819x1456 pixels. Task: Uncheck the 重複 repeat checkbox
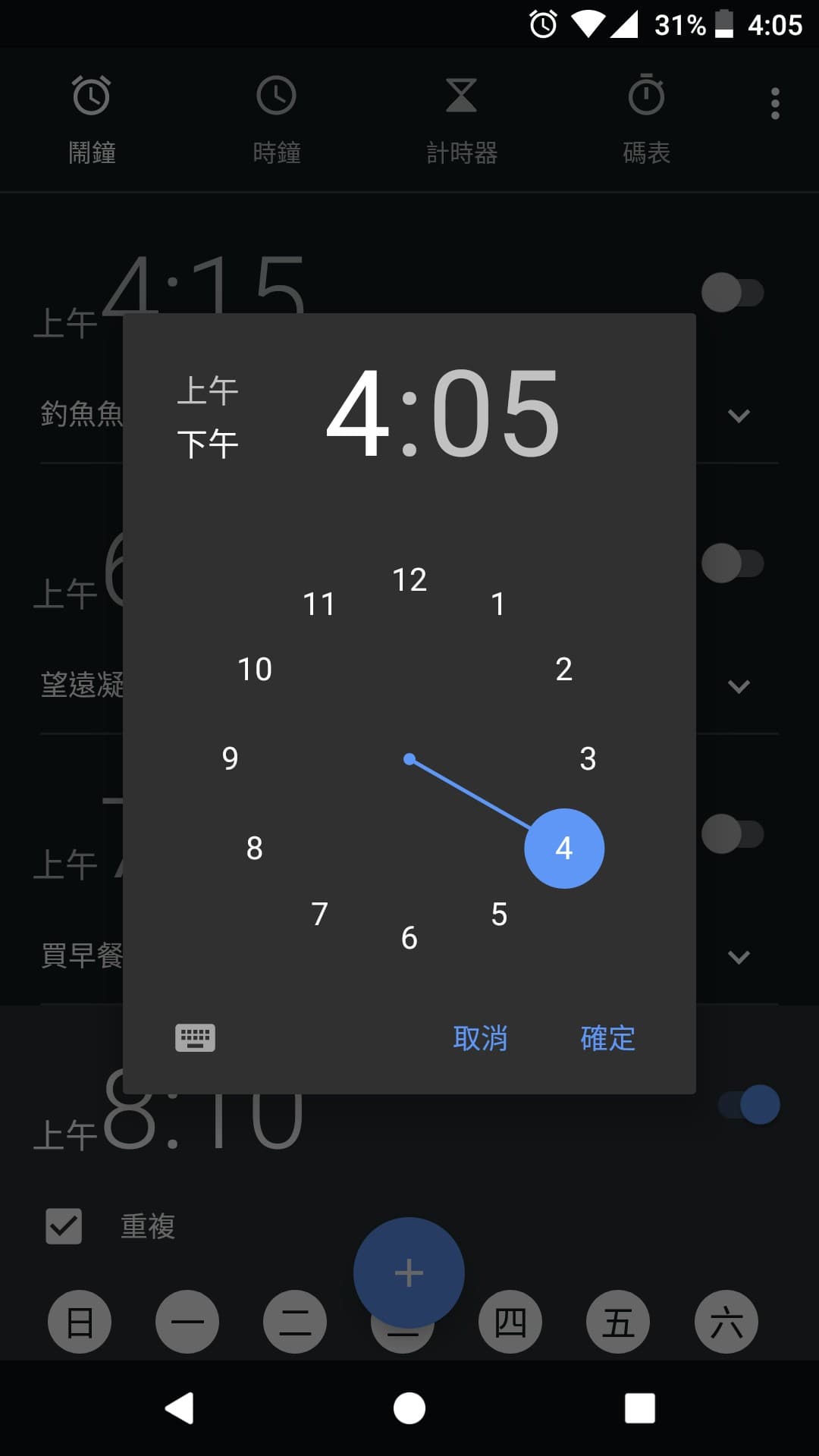click(x=64, y=1224)
